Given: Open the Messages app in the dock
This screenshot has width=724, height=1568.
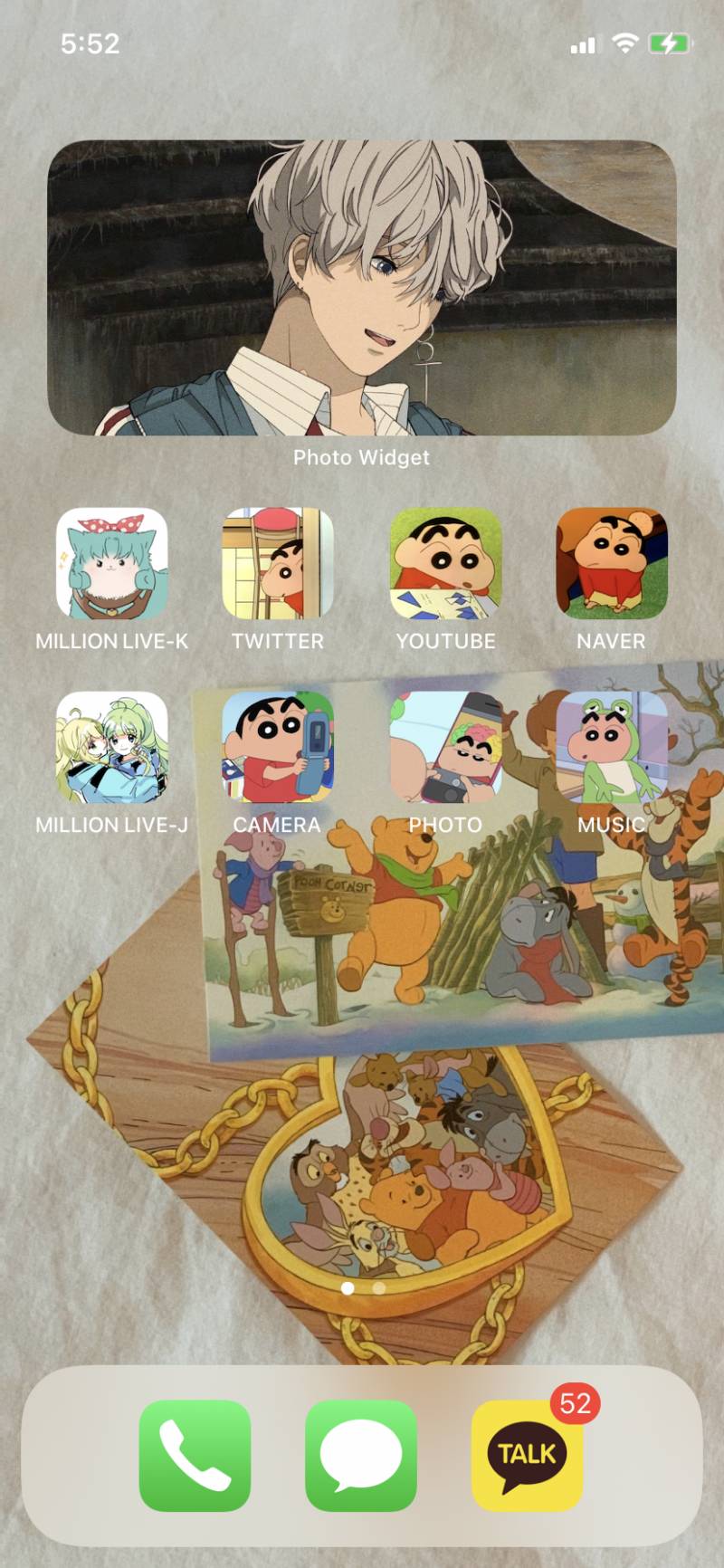Looking at the screenshot, I should 361,1456.
